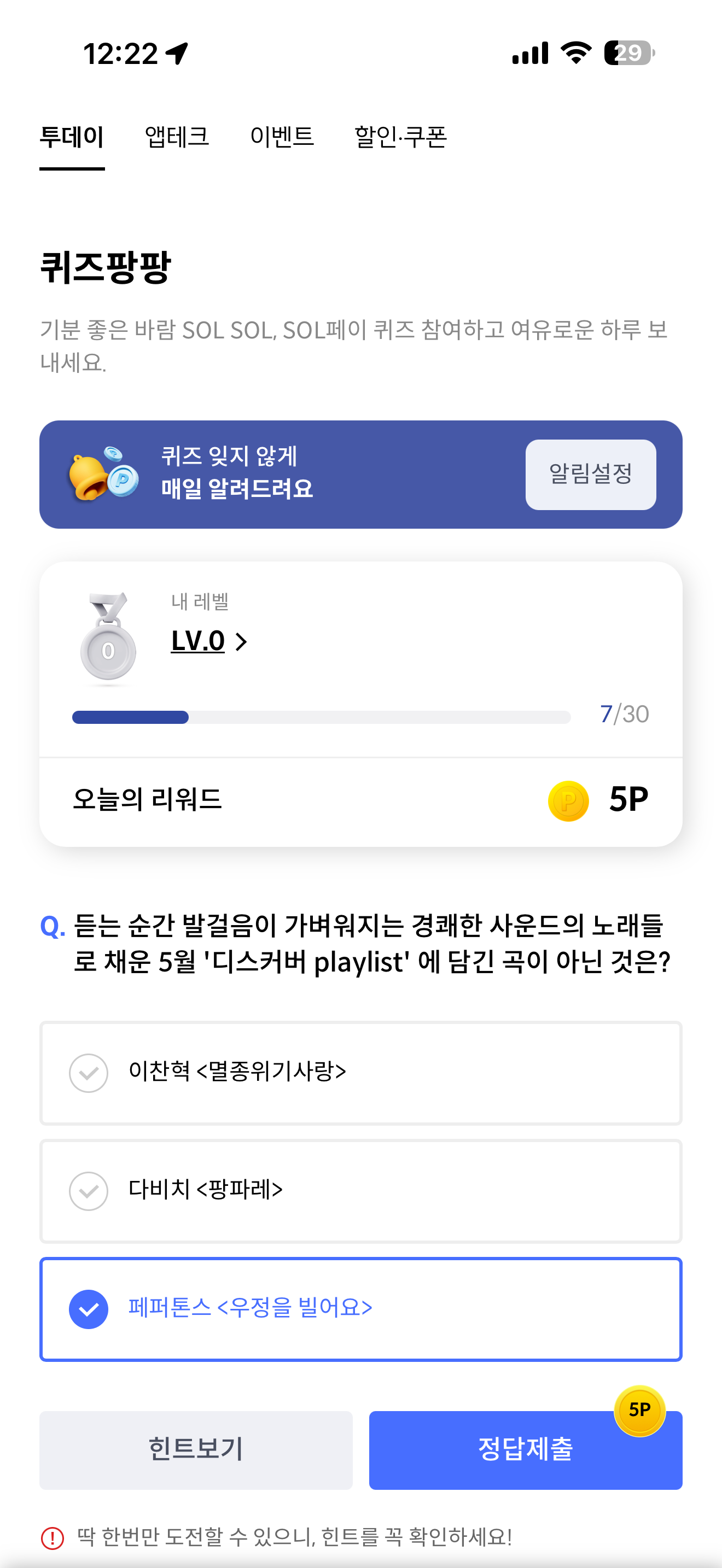Open LV.0 level details
This screenshot has height=1568, width=722.
tap(209, 641)
